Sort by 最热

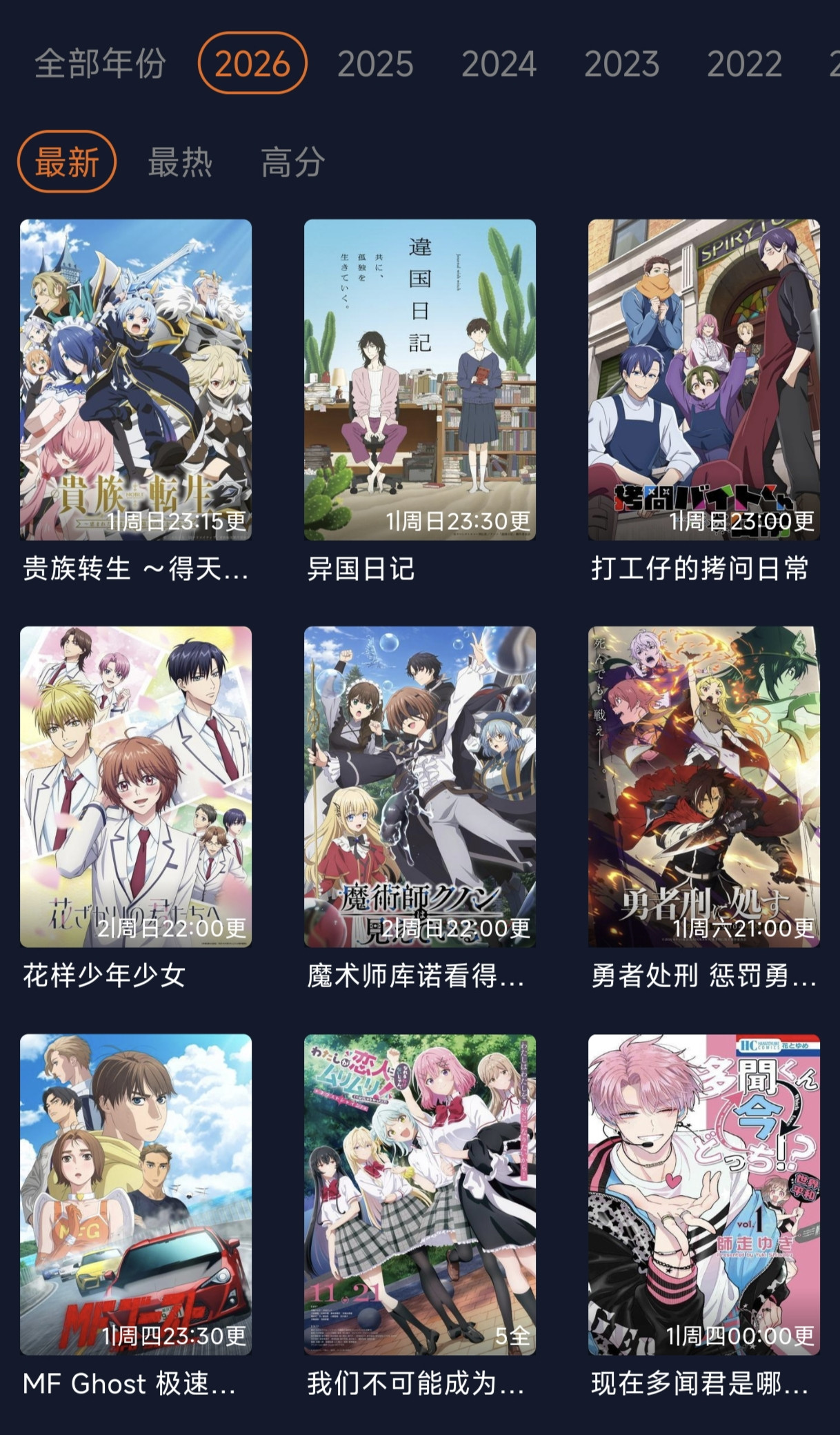[180, 162]
